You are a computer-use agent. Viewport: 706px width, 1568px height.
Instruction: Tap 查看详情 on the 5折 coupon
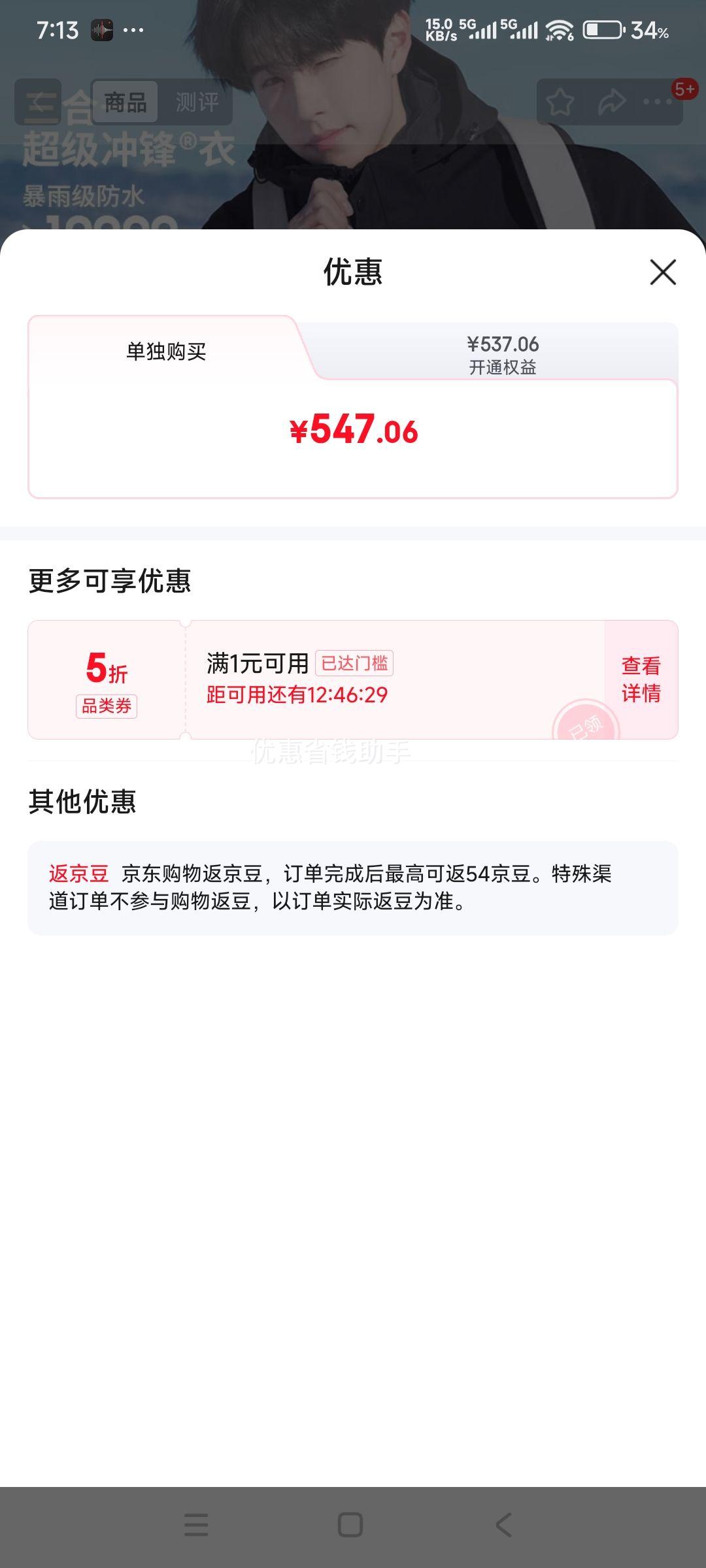(641, 679)
